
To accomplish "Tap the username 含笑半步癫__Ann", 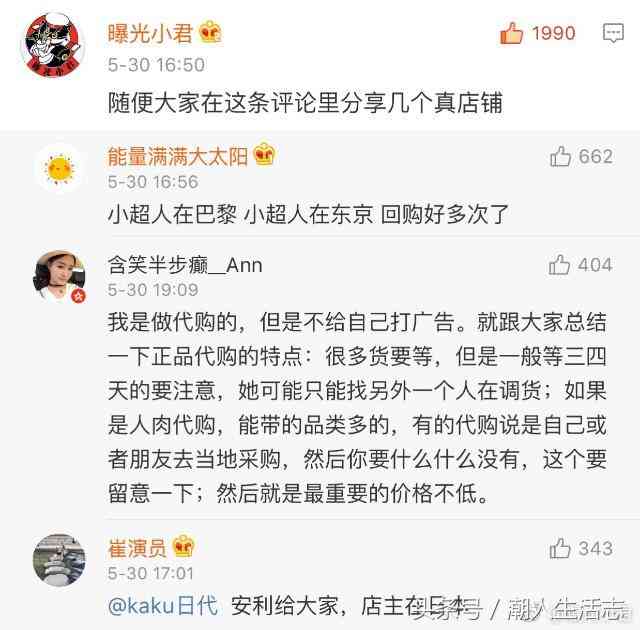I will [185, 265].
